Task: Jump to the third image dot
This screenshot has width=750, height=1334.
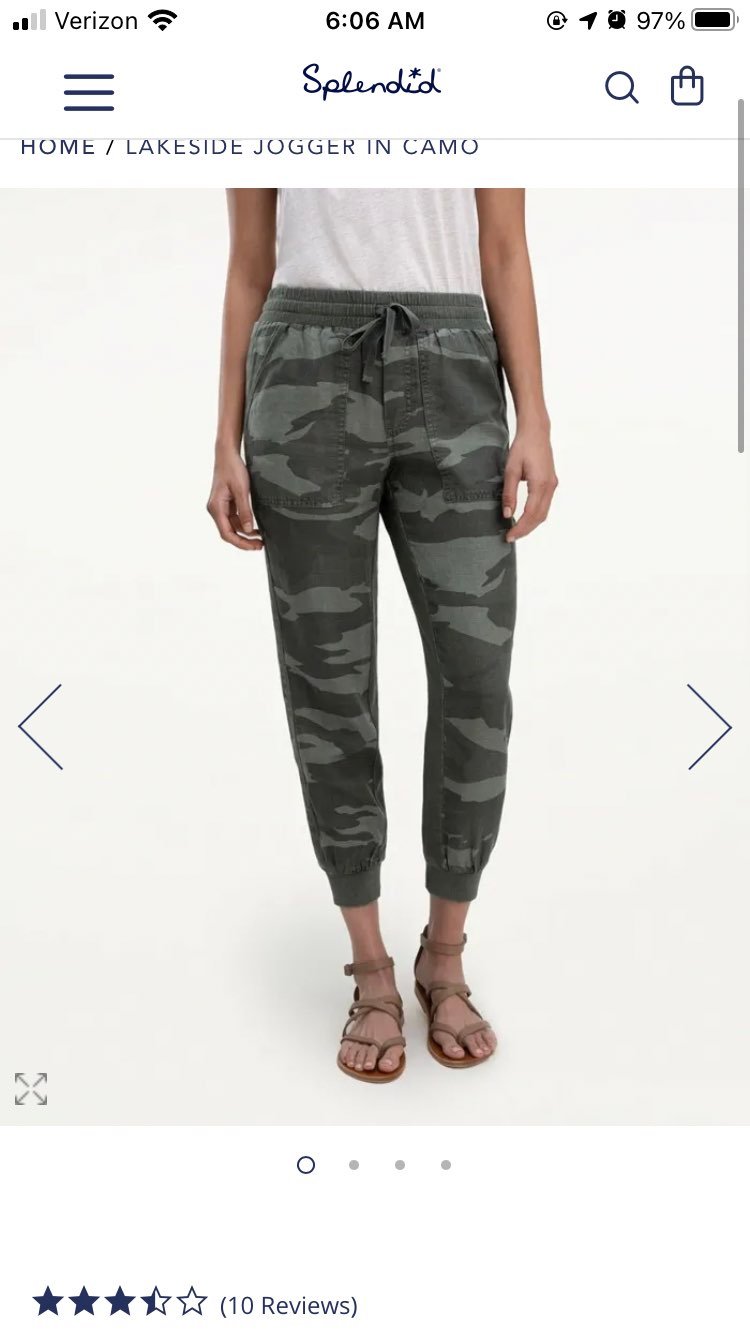Action: (x=400, y=1165)
